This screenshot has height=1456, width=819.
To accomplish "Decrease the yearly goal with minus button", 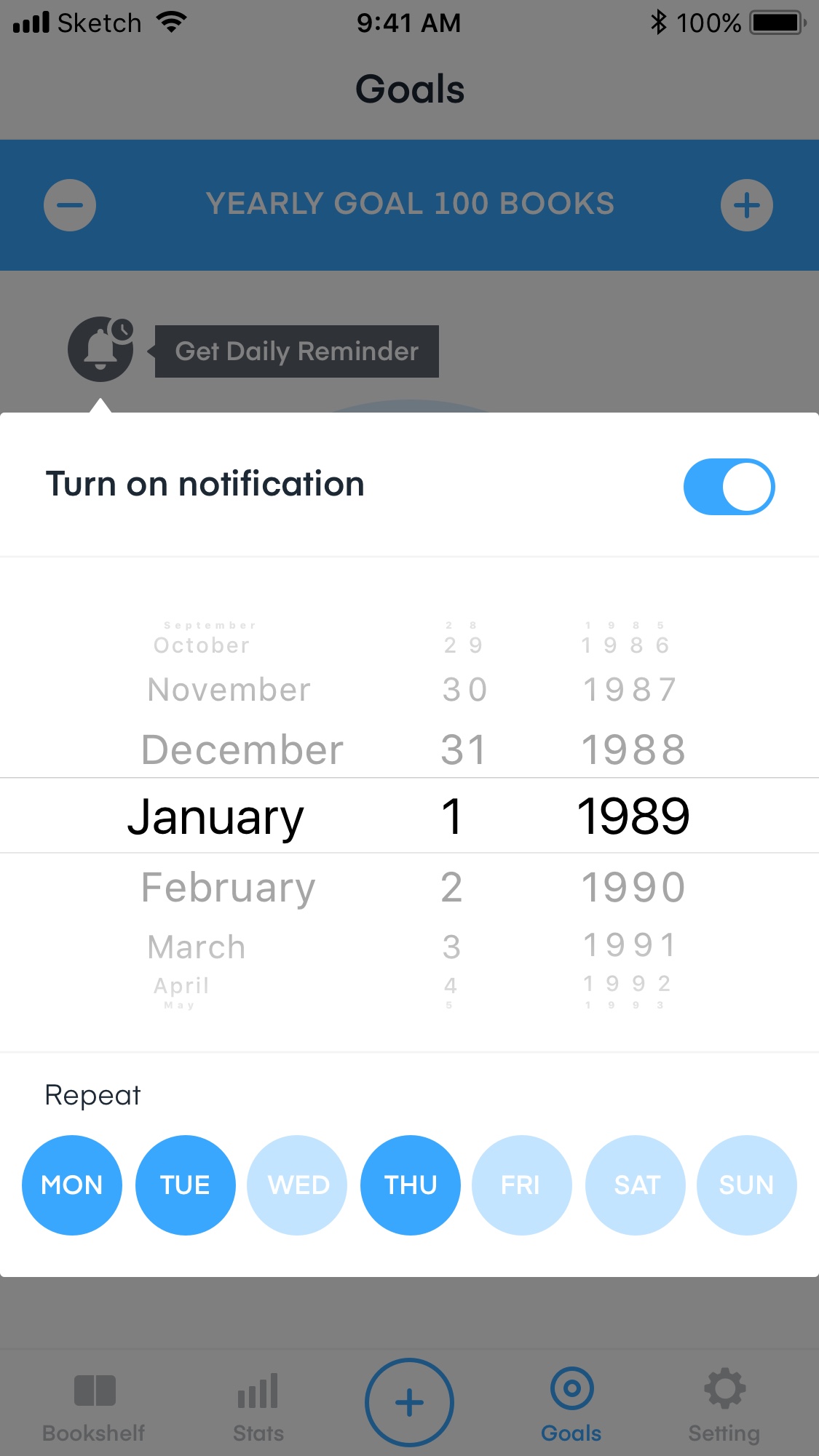I will 70,205.
